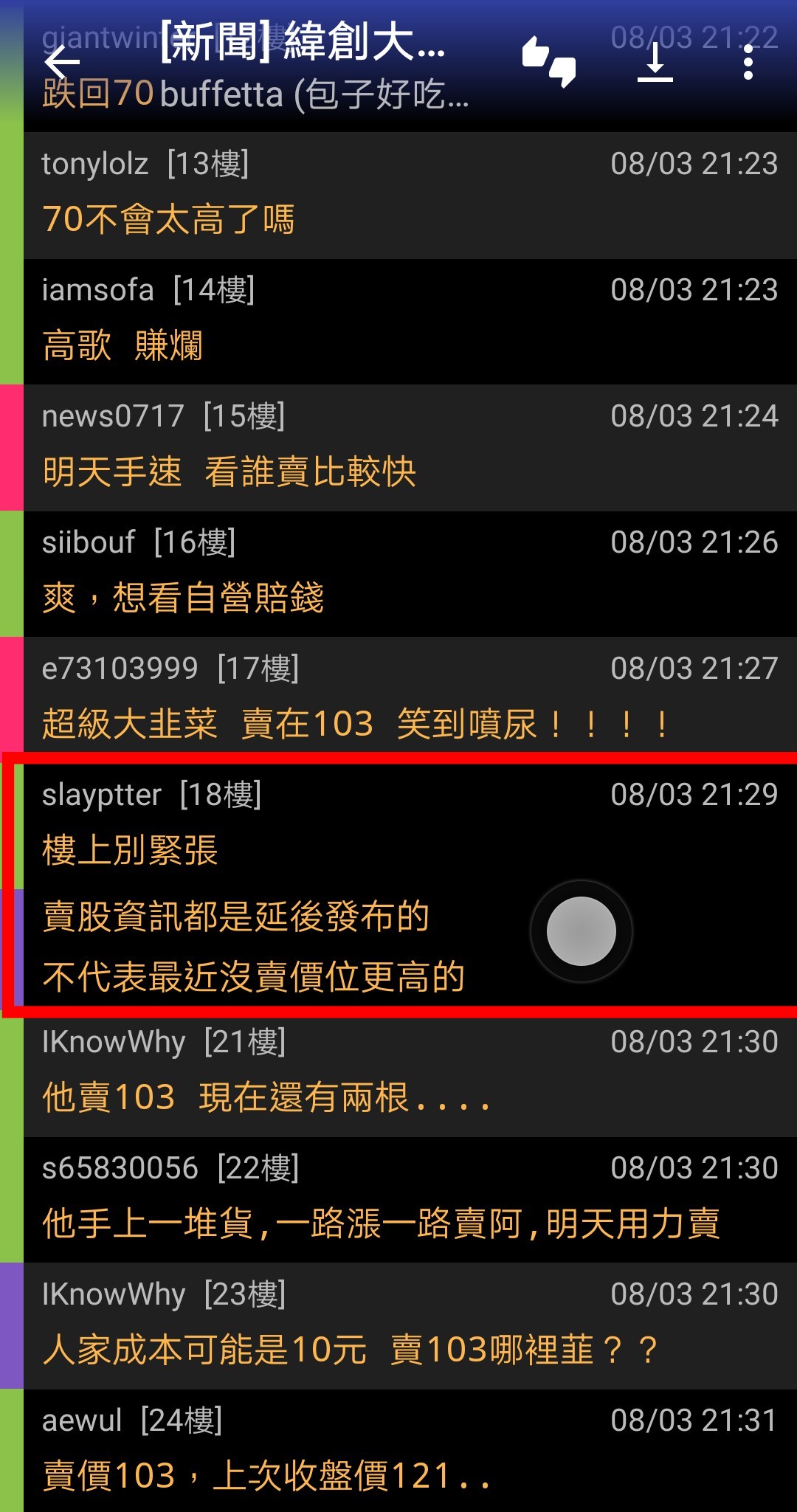The width and height of the screenshot is (797, 1512).
Task: Select s65830056's comment on floor 22
Action: [x=410, y=1200]
